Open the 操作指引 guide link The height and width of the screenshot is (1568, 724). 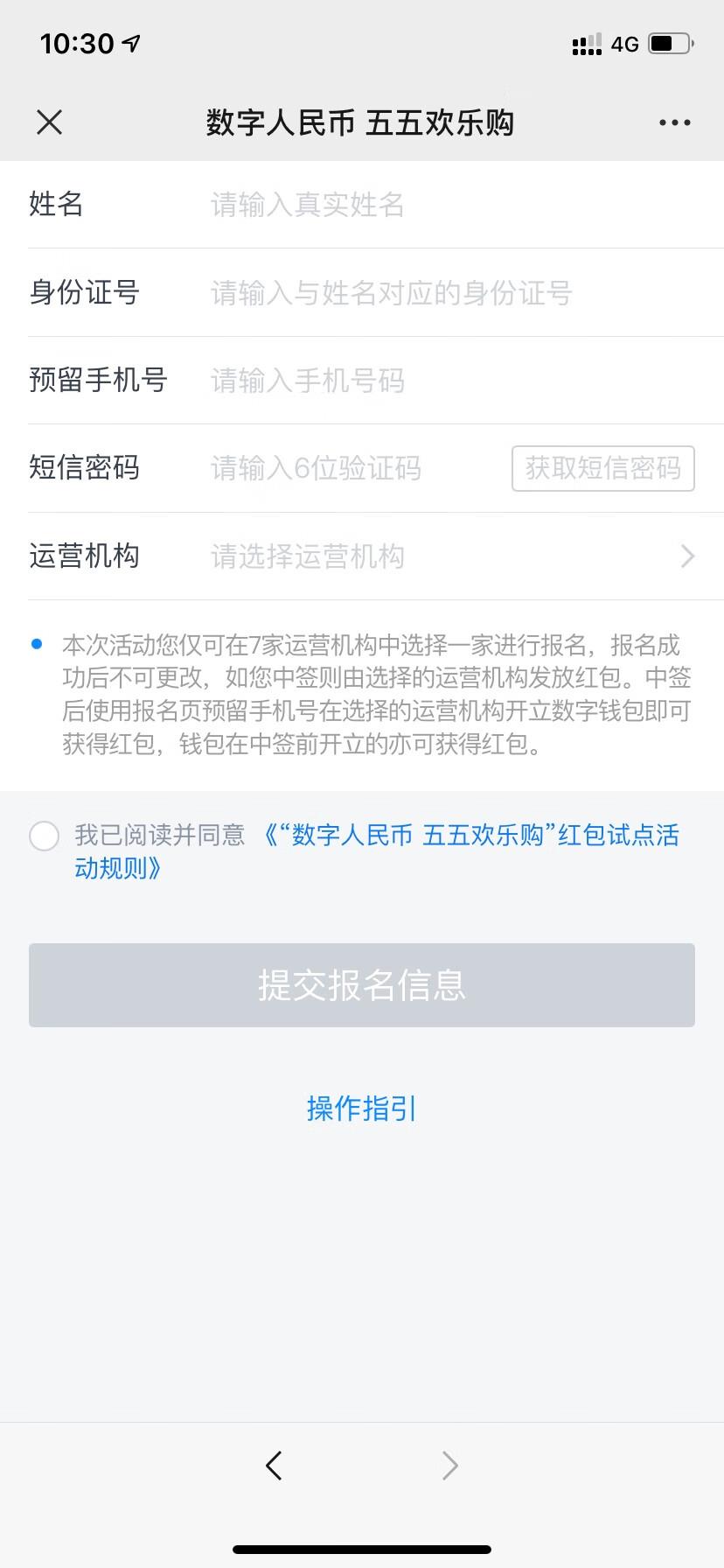362,1109
